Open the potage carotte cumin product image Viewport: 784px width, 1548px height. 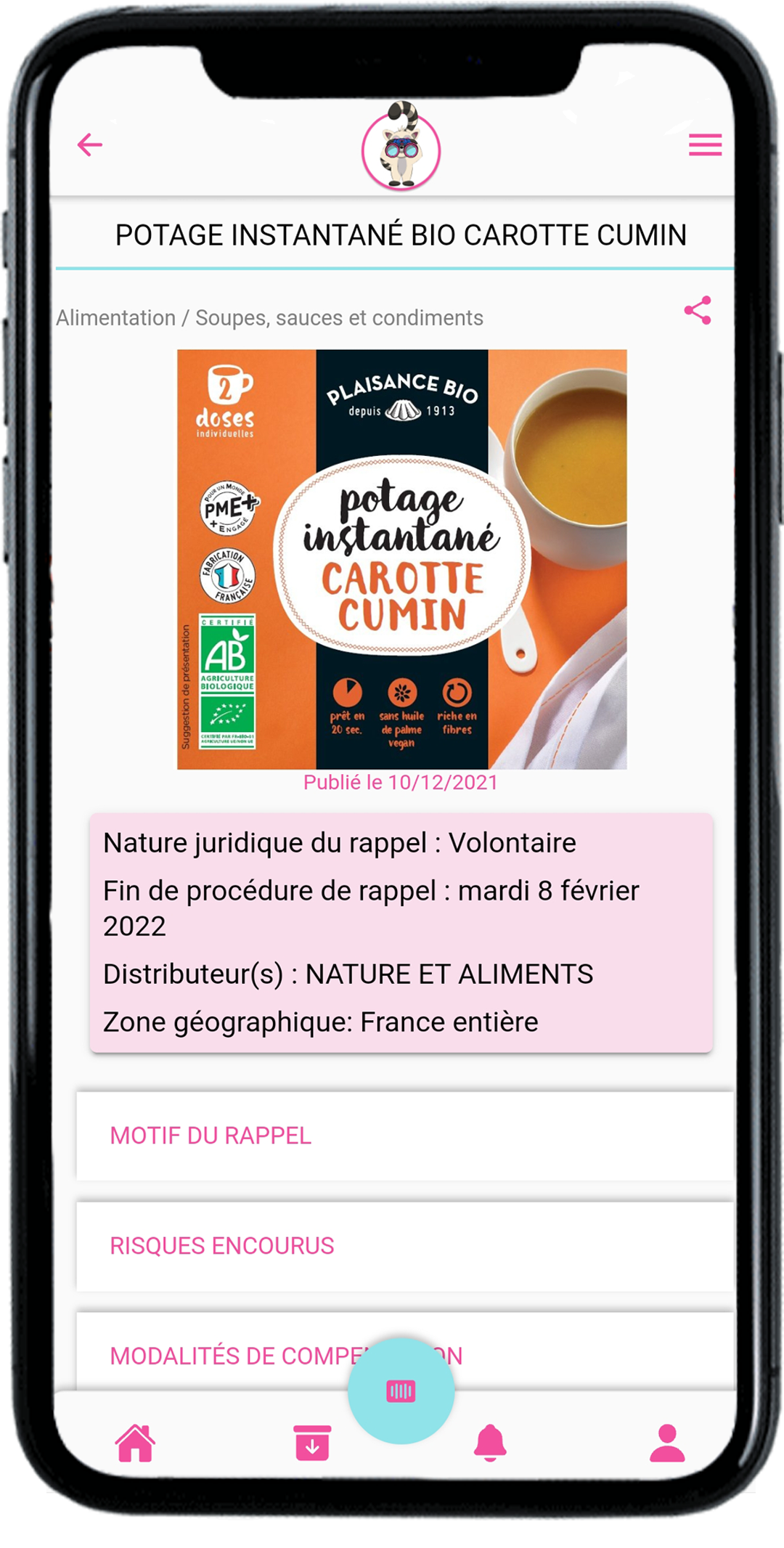(x=401, y=559)
